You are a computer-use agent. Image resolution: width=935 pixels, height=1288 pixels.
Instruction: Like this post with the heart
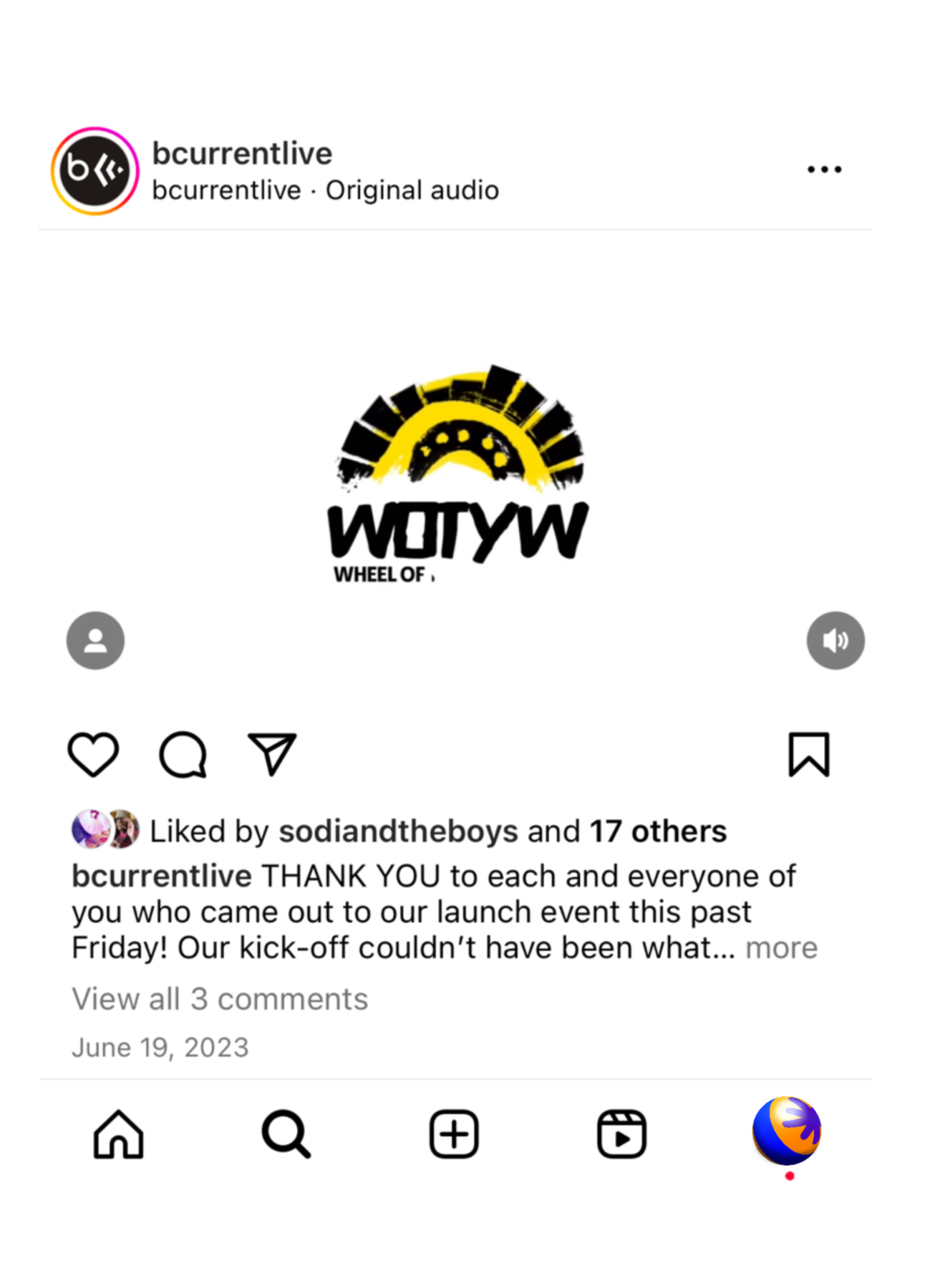pos(93,754)
